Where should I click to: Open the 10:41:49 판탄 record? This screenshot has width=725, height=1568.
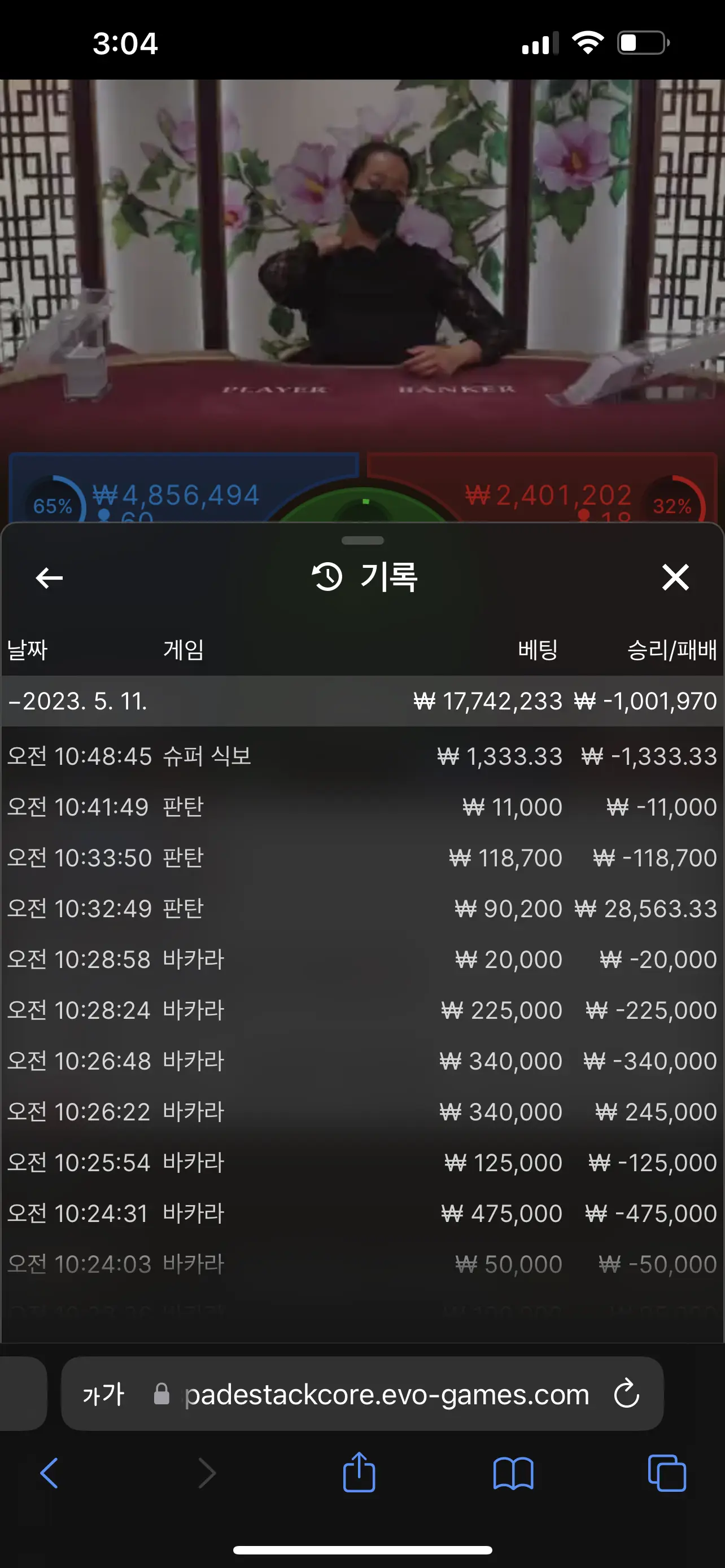362,807
